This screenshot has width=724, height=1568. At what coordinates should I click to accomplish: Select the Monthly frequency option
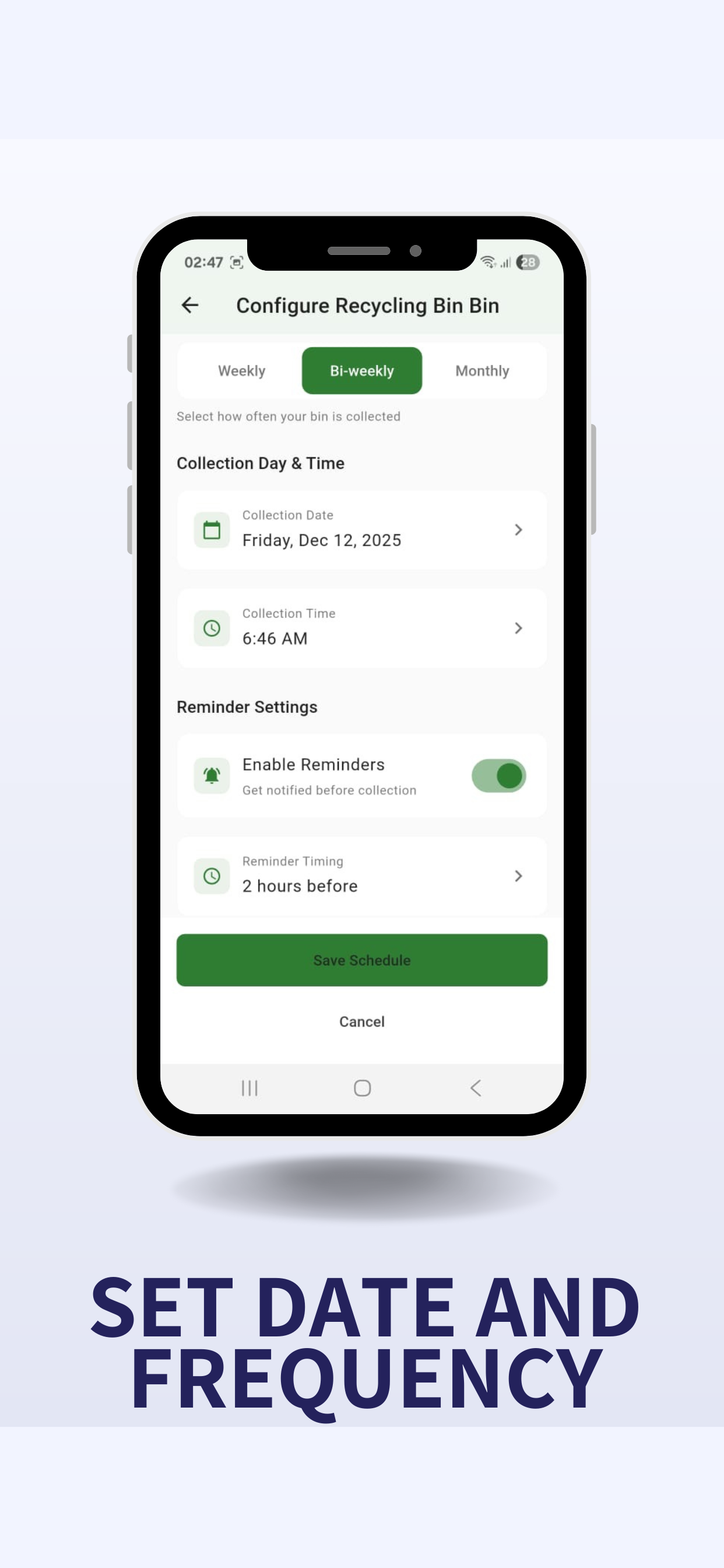tap(482, 370)
